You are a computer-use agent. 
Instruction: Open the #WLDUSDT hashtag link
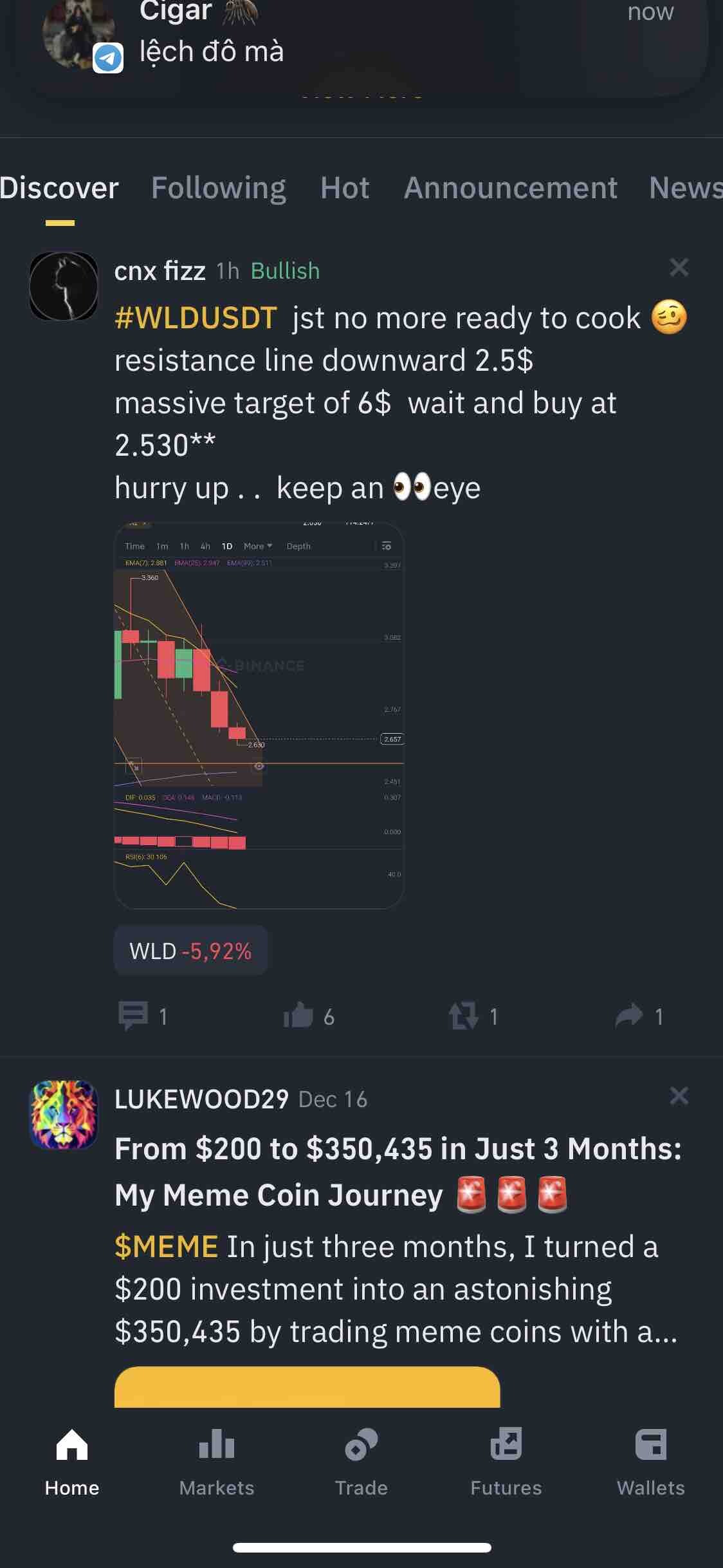tap(196, 318)
